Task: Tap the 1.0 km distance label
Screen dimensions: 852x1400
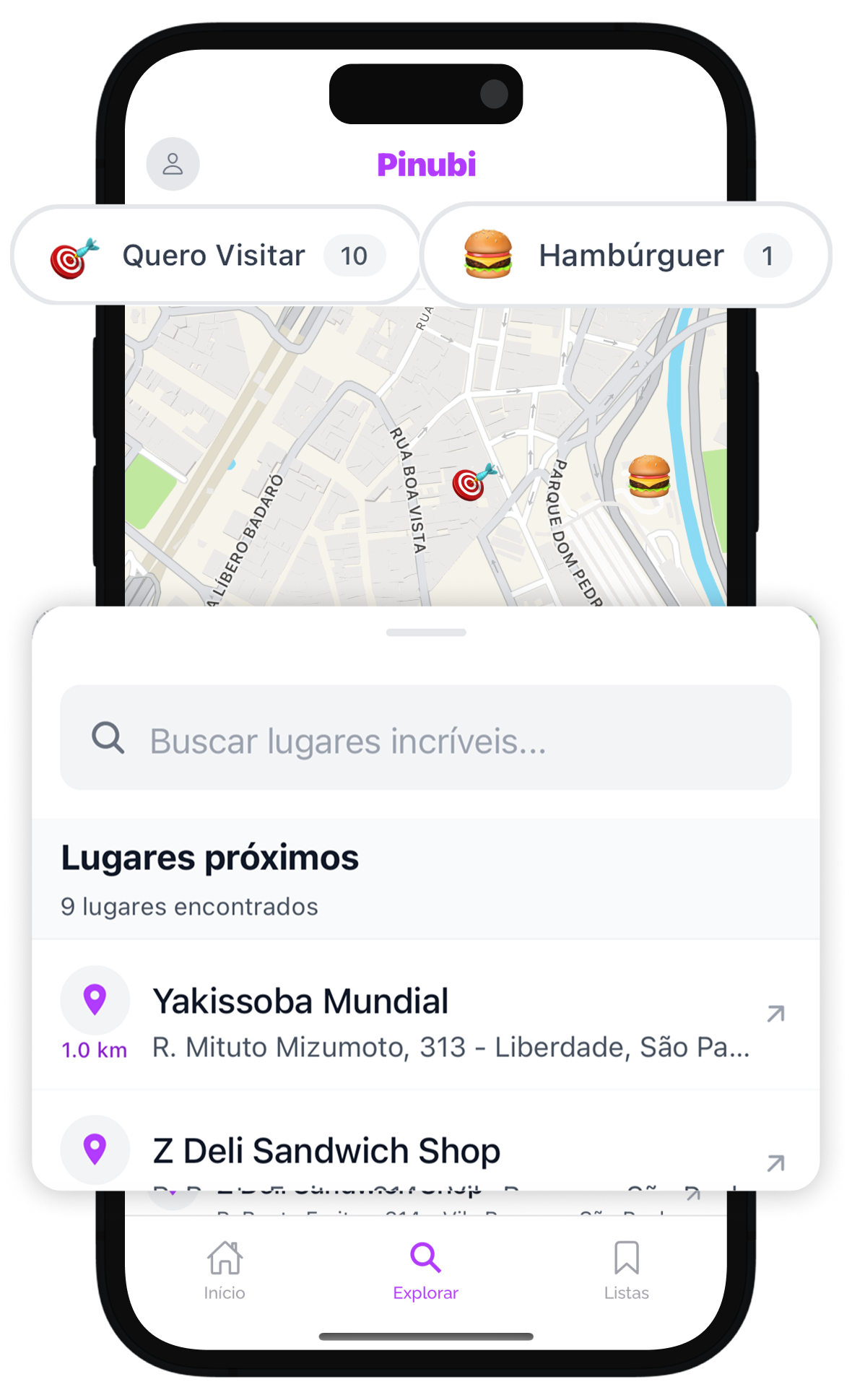Action: coord(95,1050)
